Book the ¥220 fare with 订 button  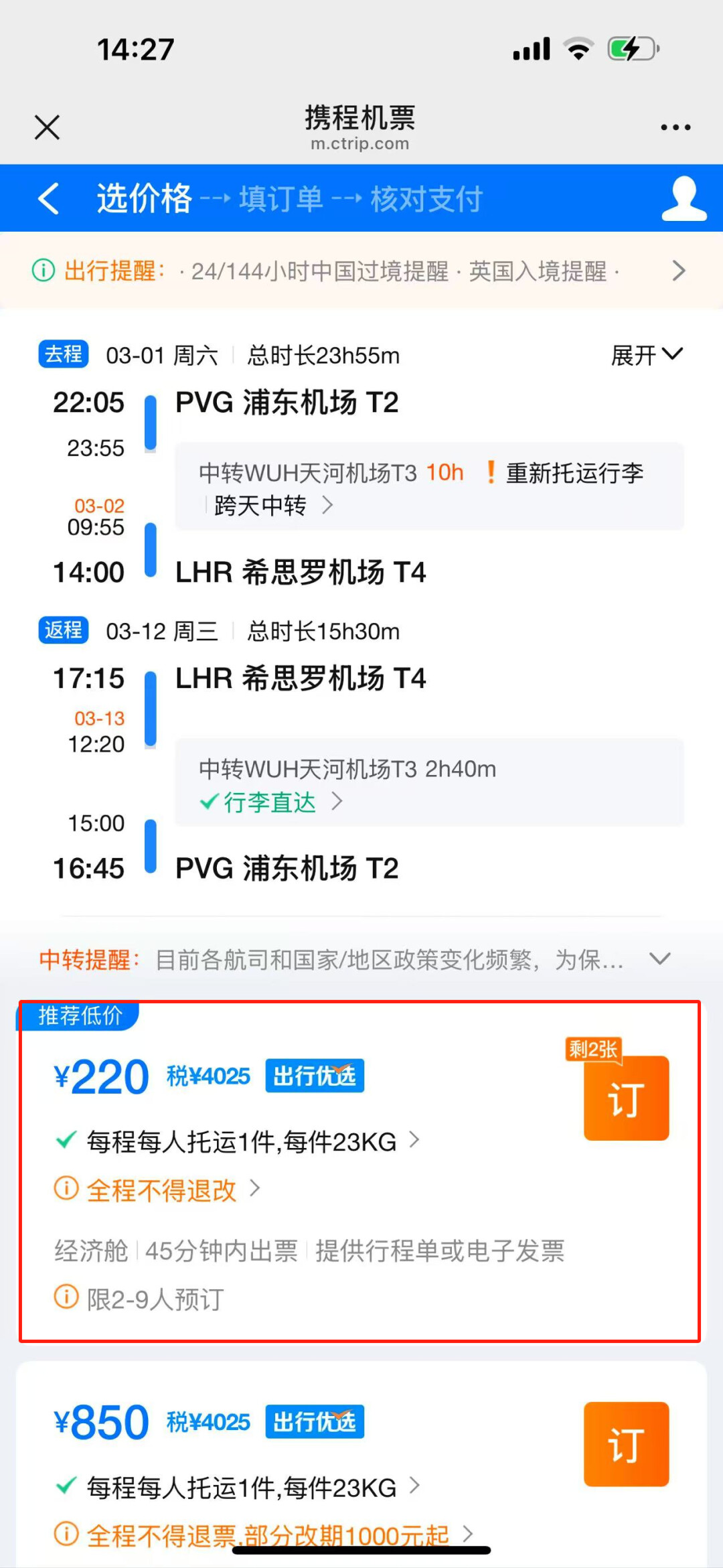[x=626, y=1098]
